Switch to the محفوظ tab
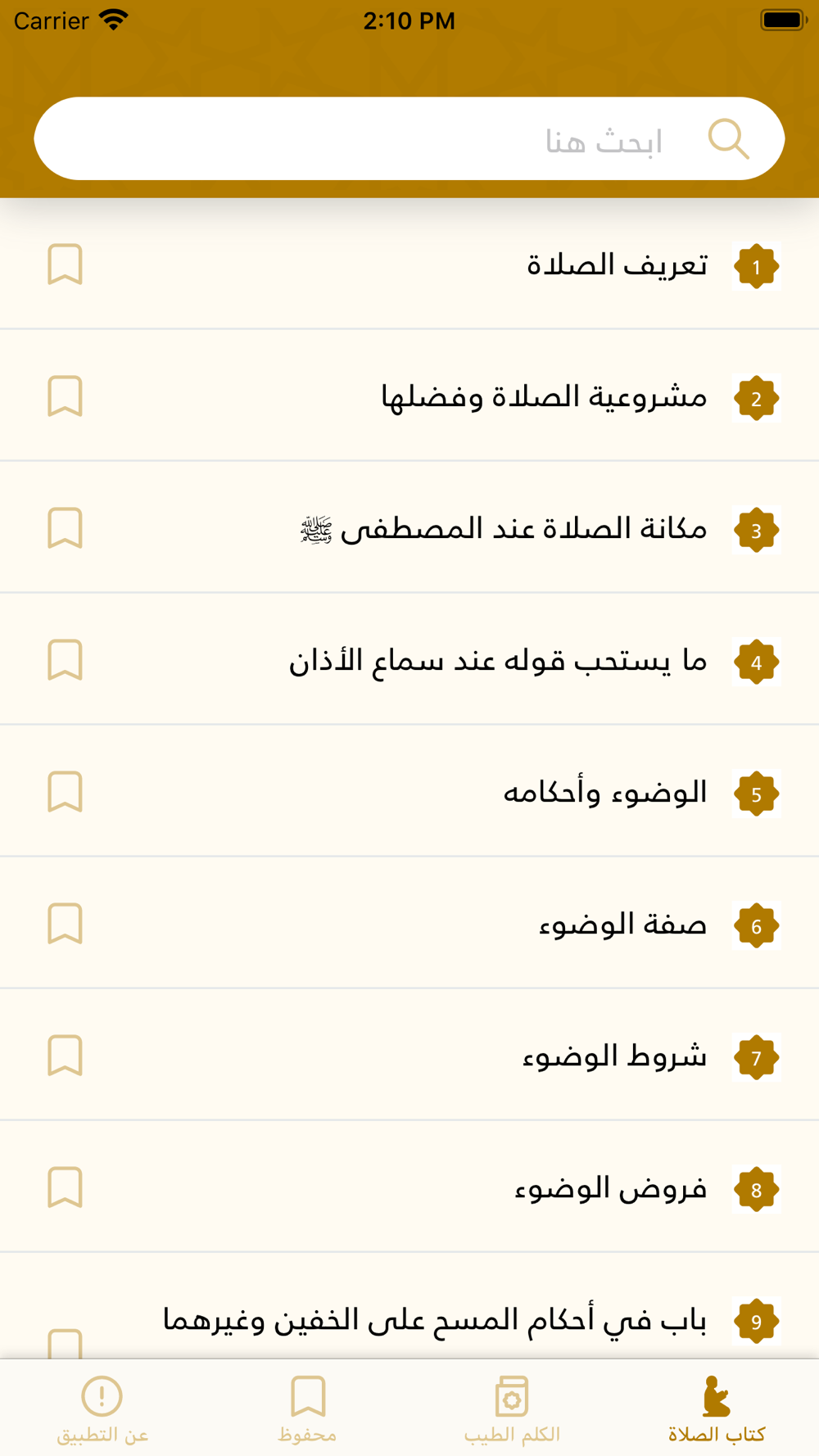This screenshot has width=819, height=1456. point(307,1409)
